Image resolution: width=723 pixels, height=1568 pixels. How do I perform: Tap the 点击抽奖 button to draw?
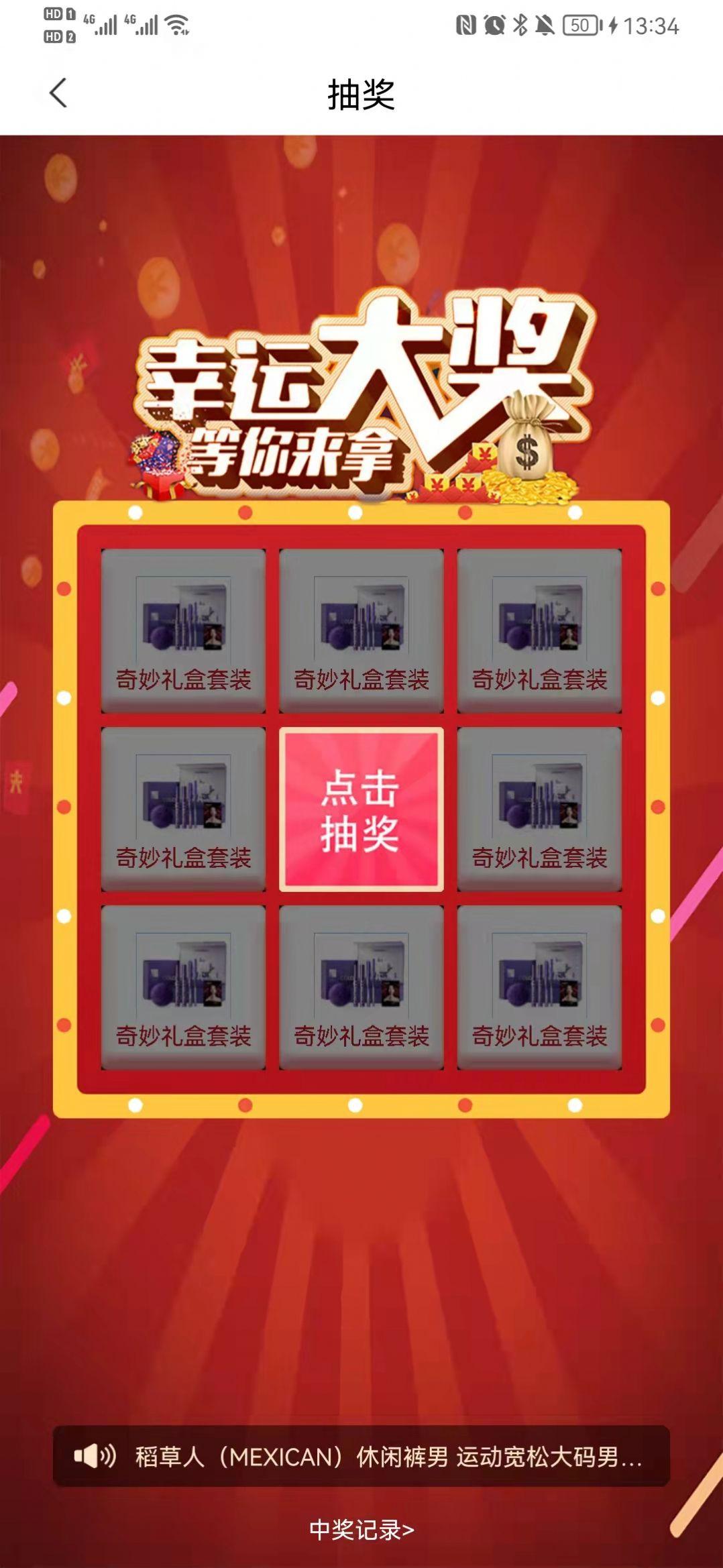point(361,809)
